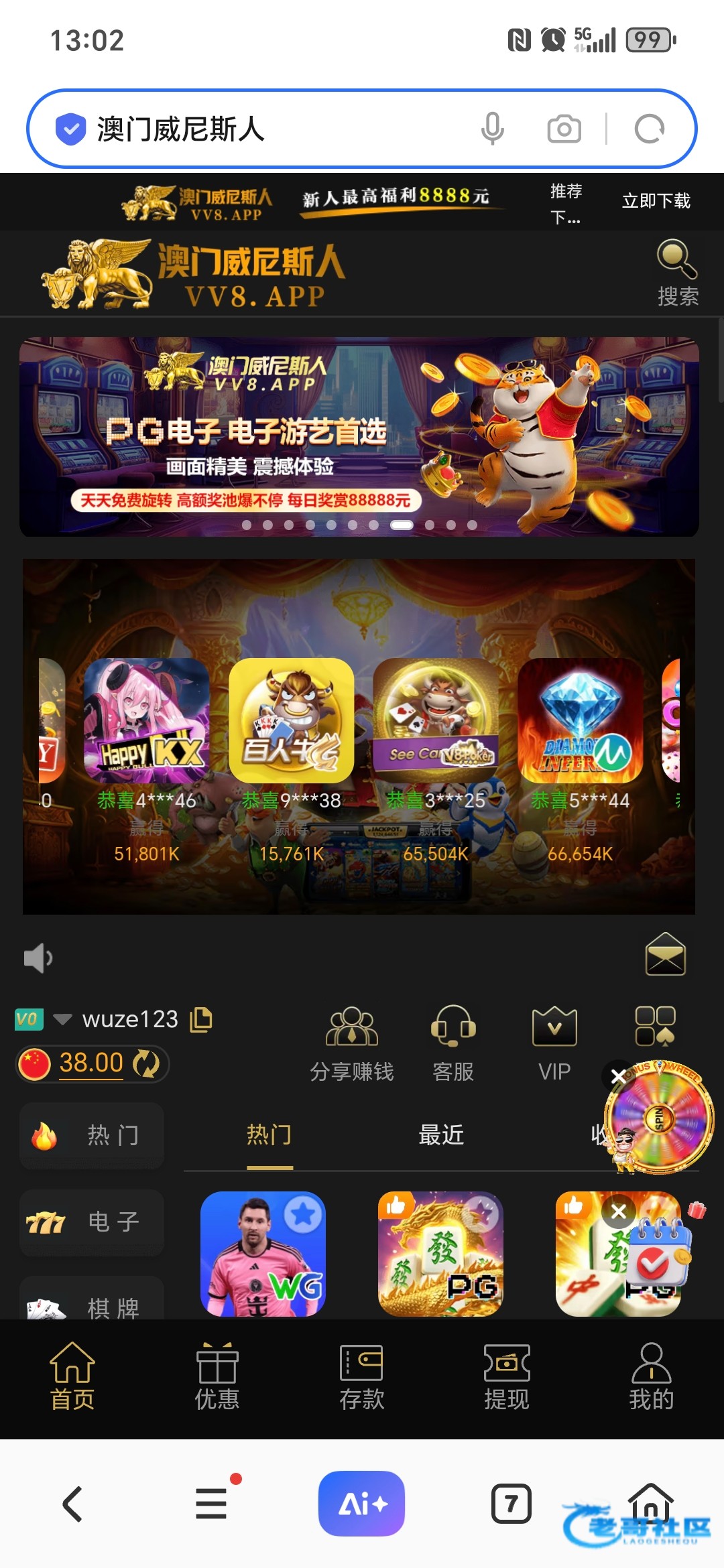Image resolution: width=724 pixels, height=1568 pixels.
Task: Tap the 立即下载 download button
Action: pyautogui.click(x=656, y=201)
